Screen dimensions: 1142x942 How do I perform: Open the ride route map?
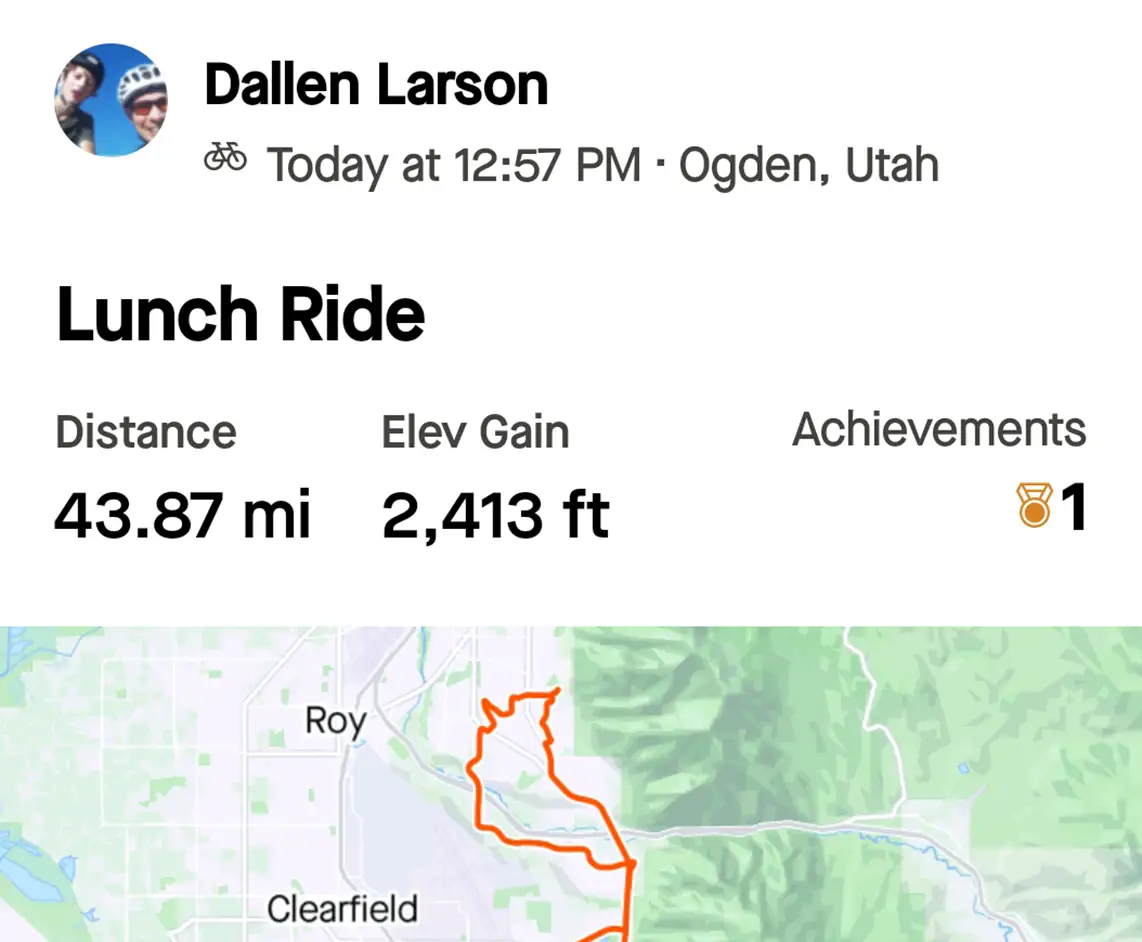570,785
